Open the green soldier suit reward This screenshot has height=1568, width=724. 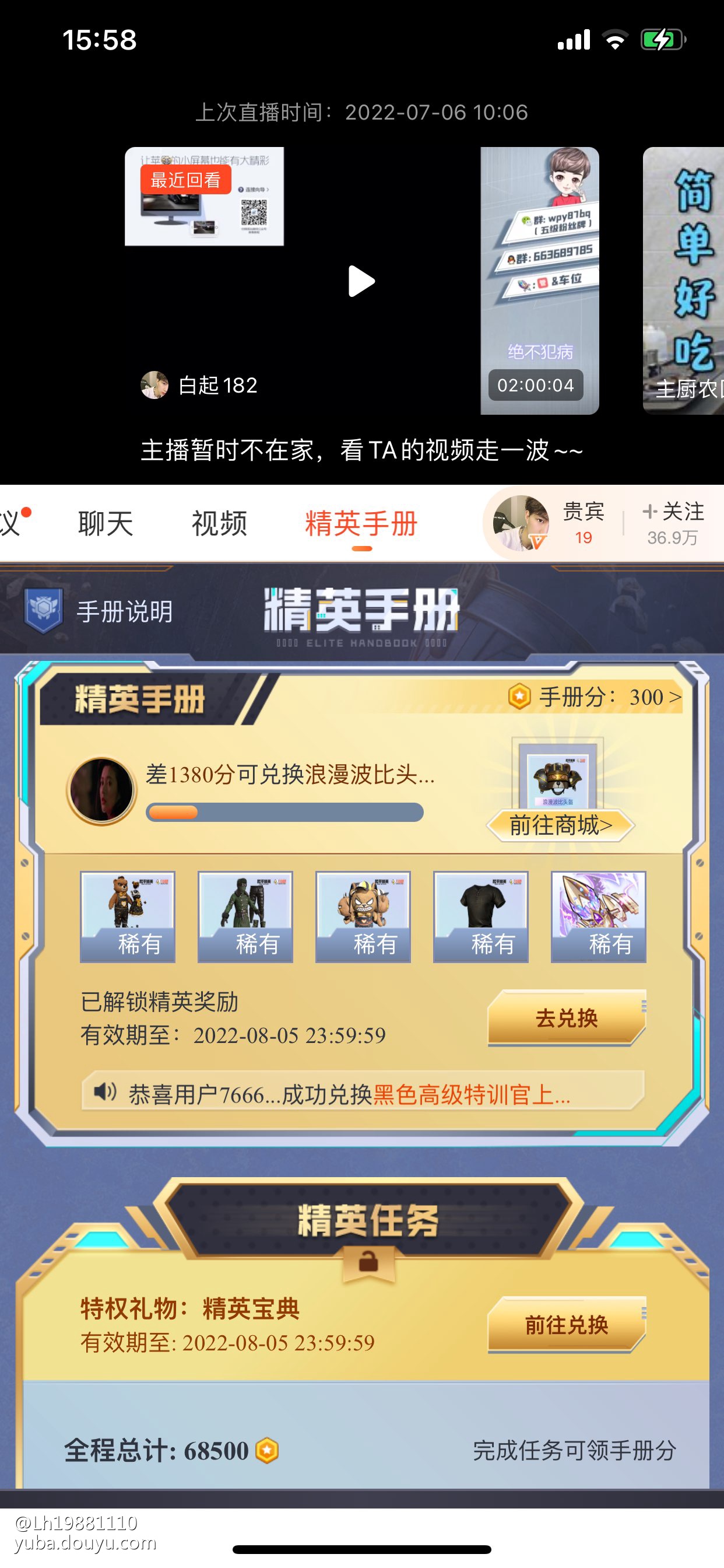point(245,916)
